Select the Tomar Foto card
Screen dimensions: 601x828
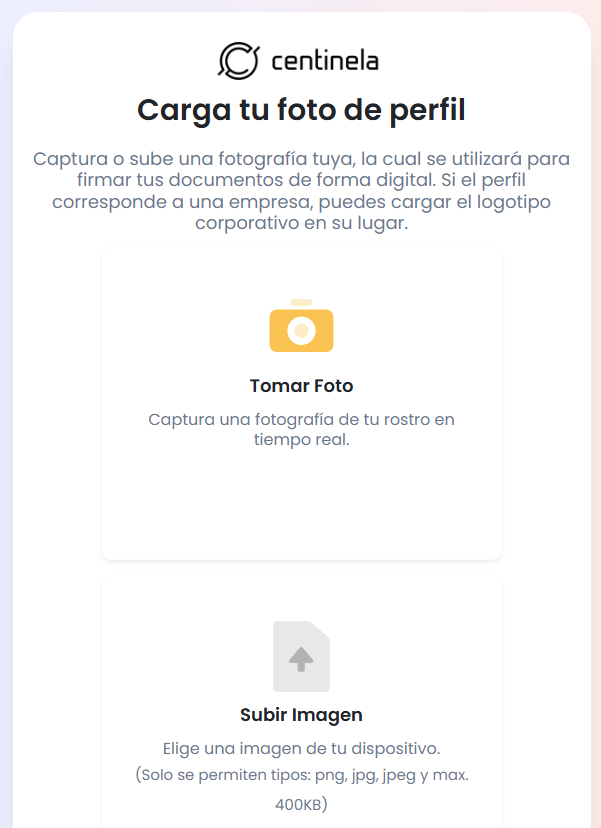coord(301,403)
